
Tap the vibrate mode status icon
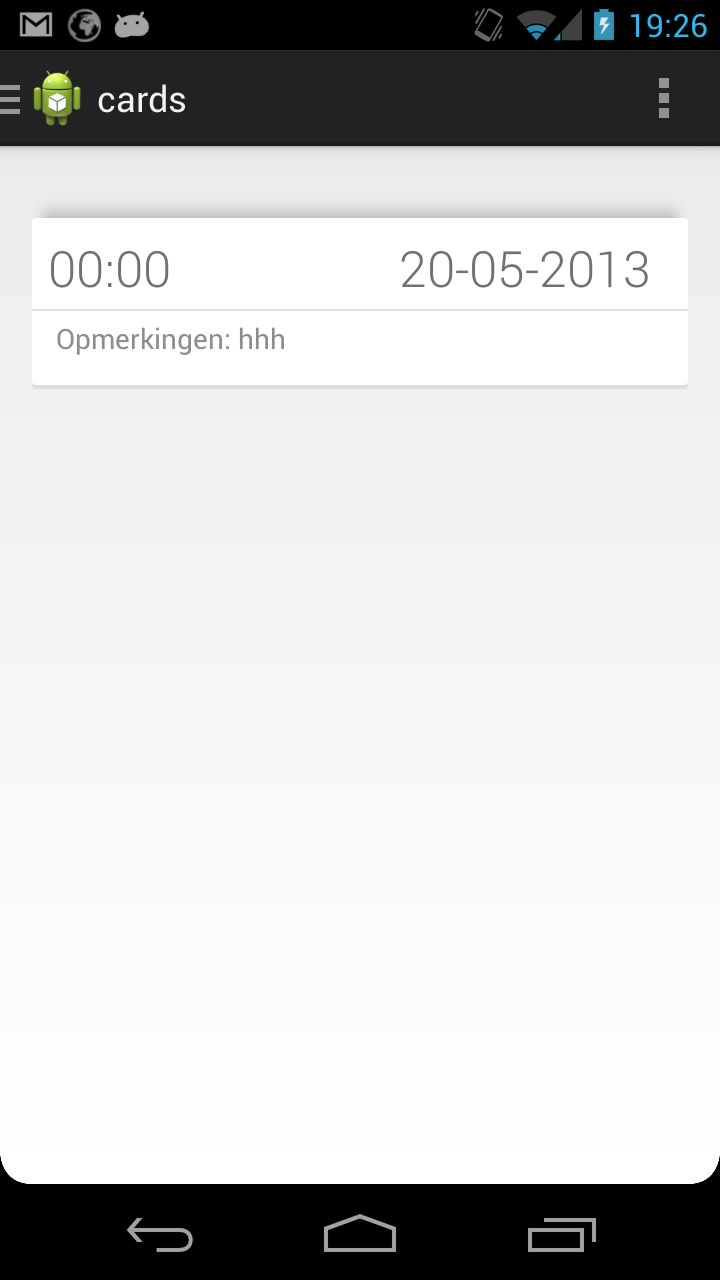[x=489, y=25]
